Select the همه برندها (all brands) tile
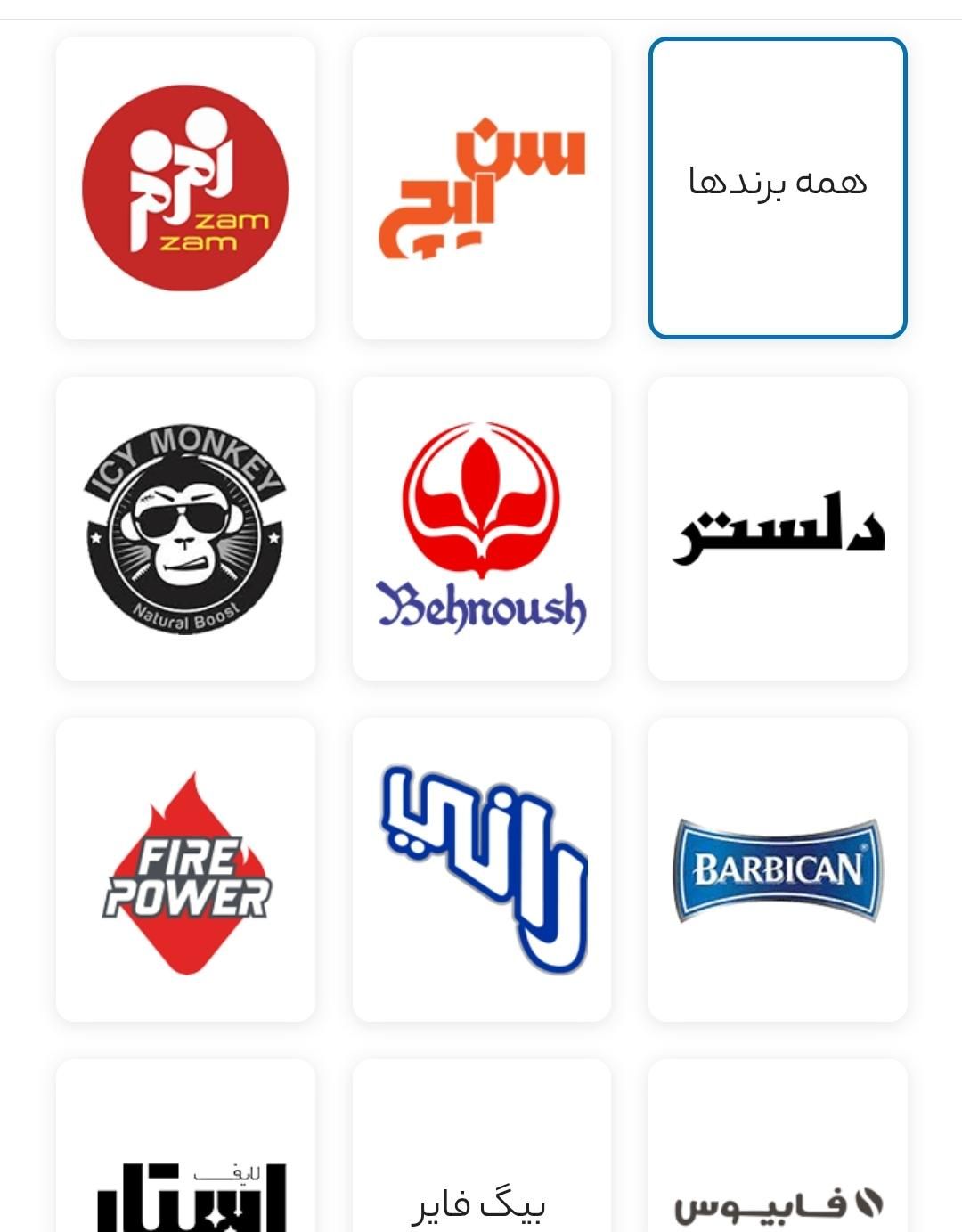Viewport: 962px width, 1232px height. [778, 187]
